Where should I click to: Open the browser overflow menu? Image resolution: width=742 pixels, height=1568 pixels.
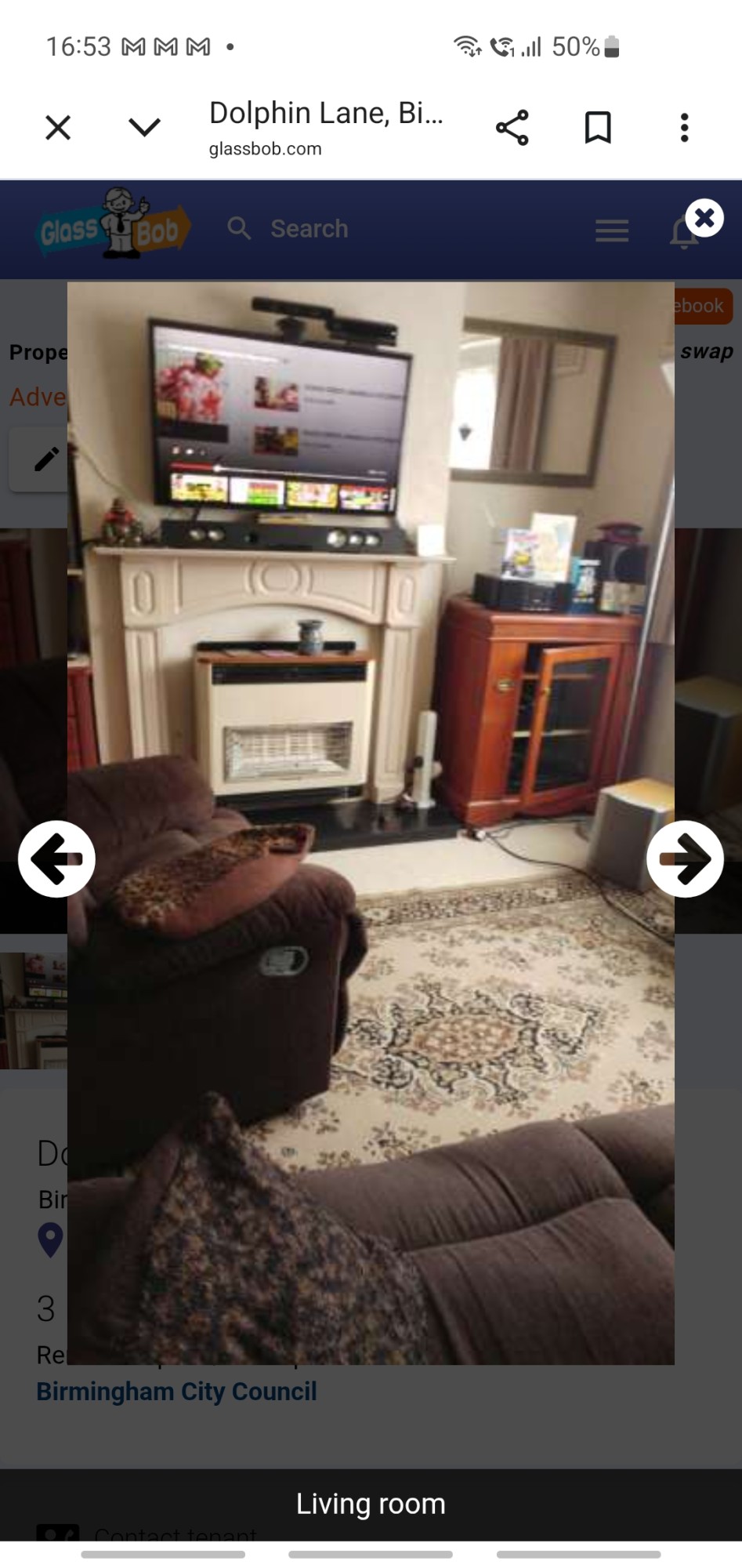tap(684, 127)
